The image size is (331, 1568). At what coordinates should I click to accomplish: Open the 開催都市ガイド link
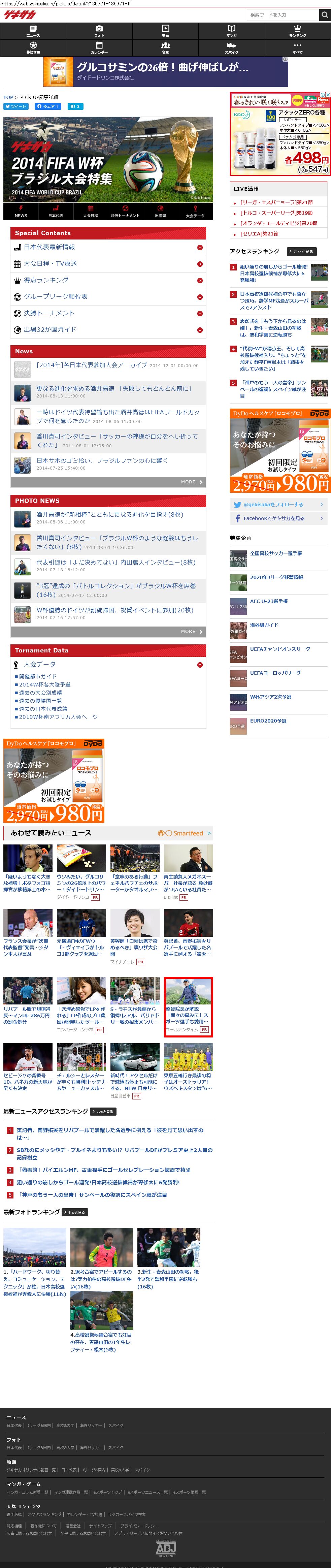coord(38,676)
